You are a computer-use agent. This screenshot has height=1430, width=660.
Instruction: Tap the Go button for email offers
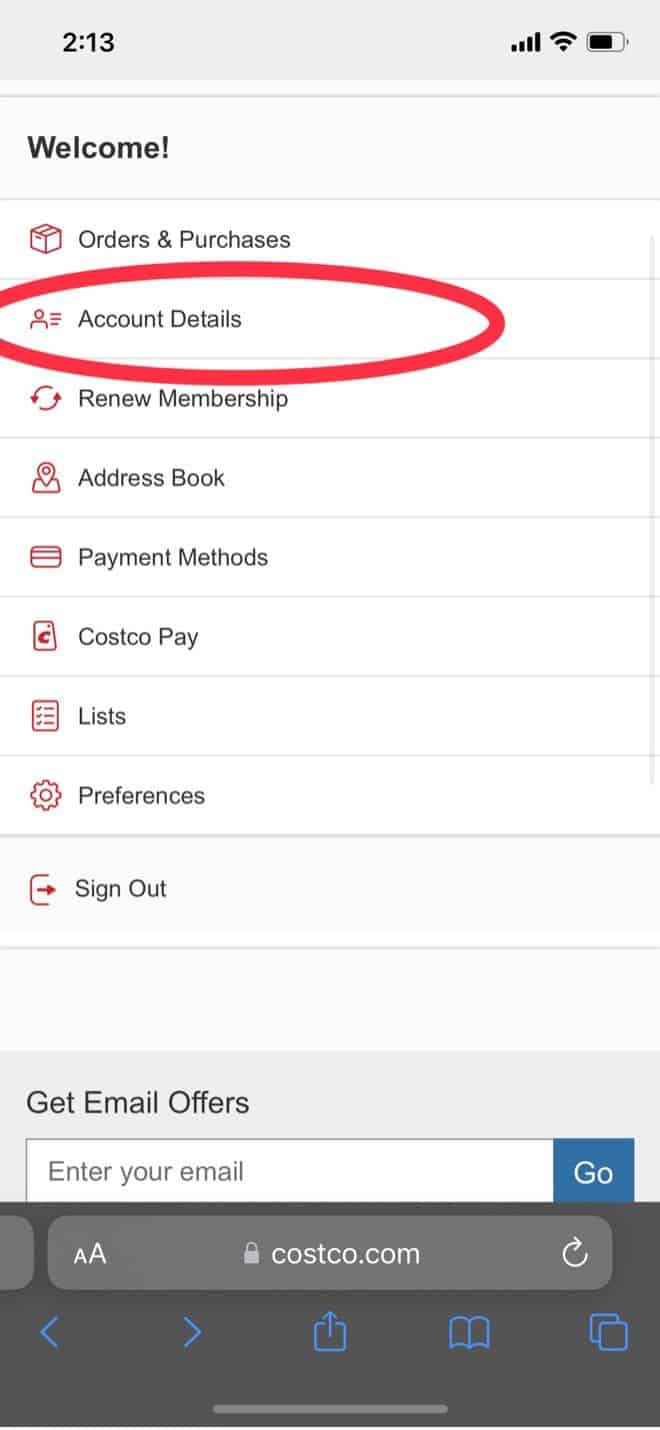pyautogui.click(x=593, y=1171)
